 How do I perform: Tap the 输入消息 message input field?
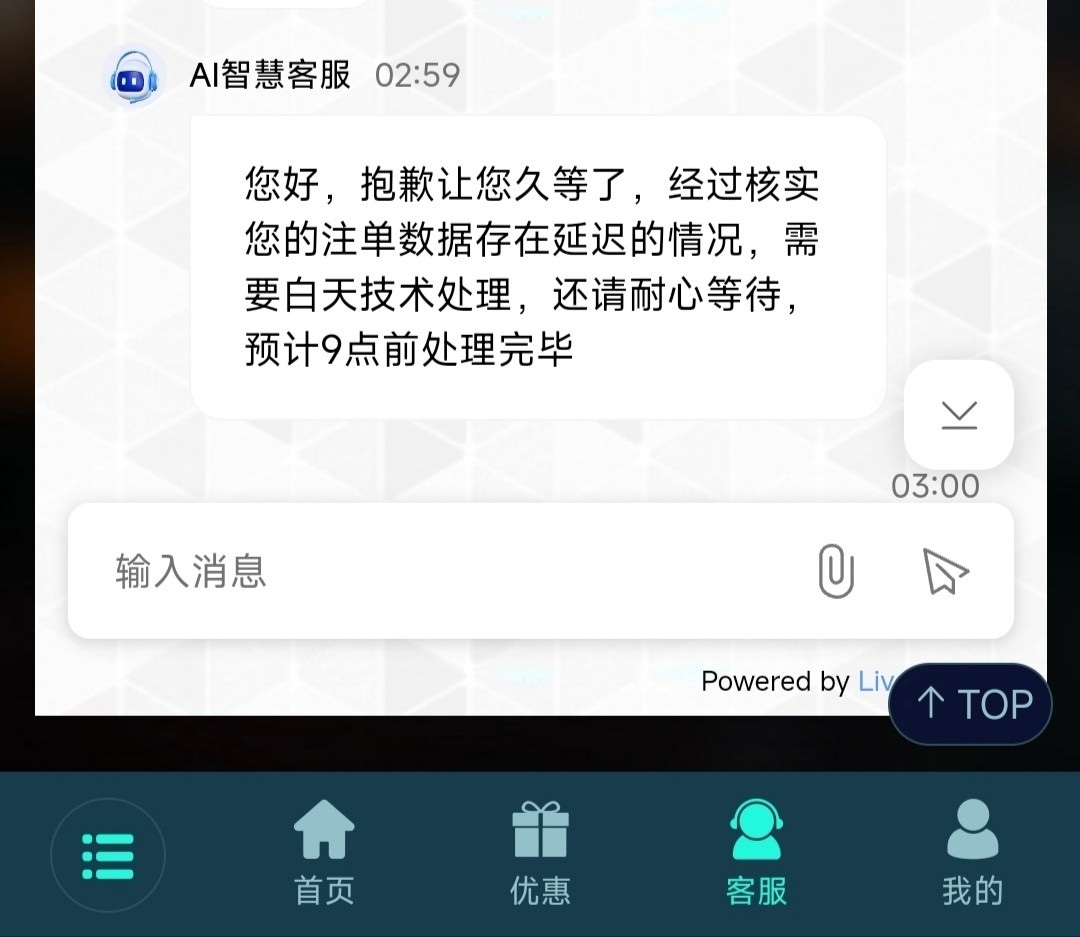click(x=440, y=571)
